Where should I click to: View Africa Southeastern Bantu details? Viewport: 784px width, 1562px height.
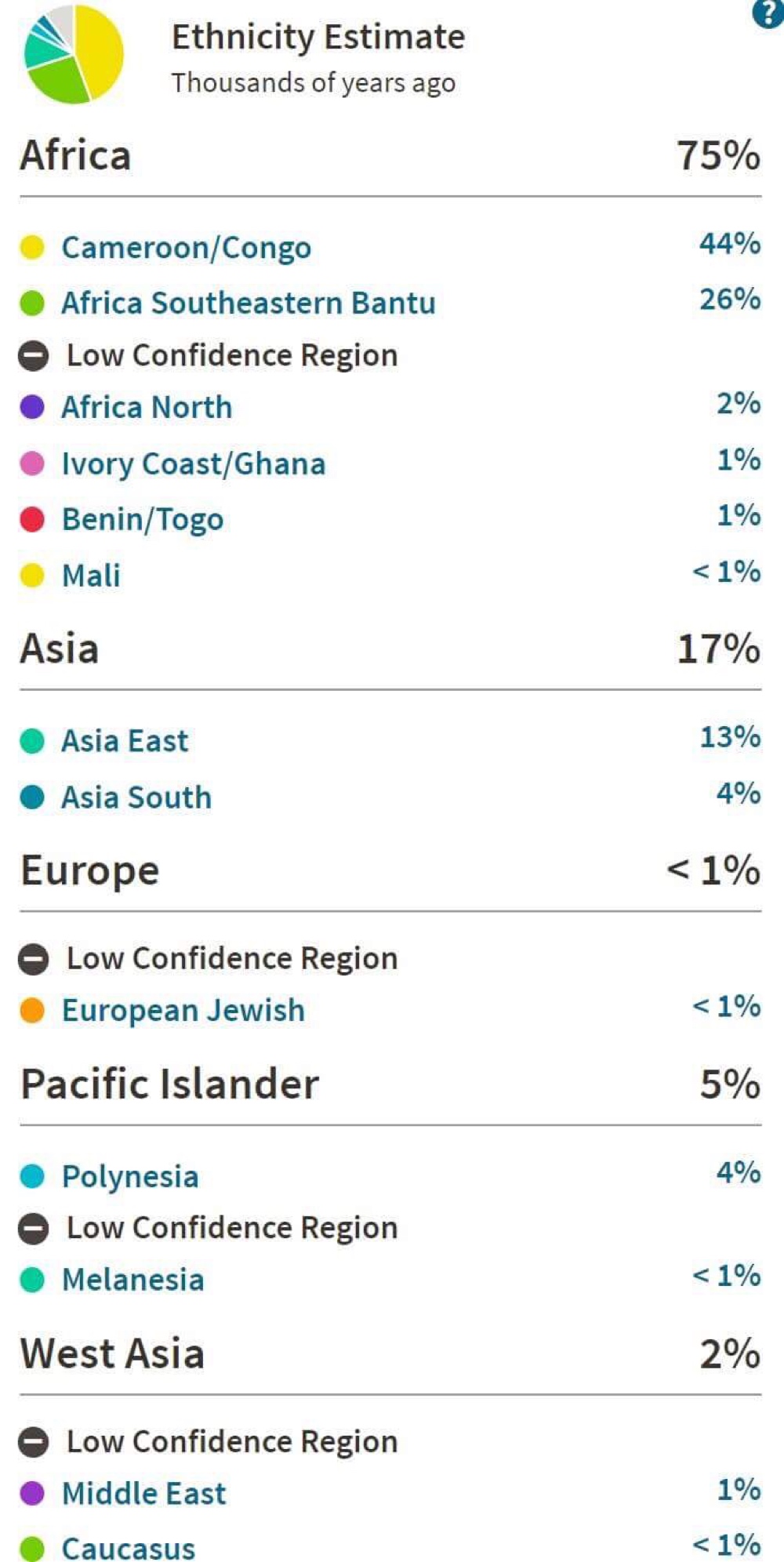[x=249, y=303]
